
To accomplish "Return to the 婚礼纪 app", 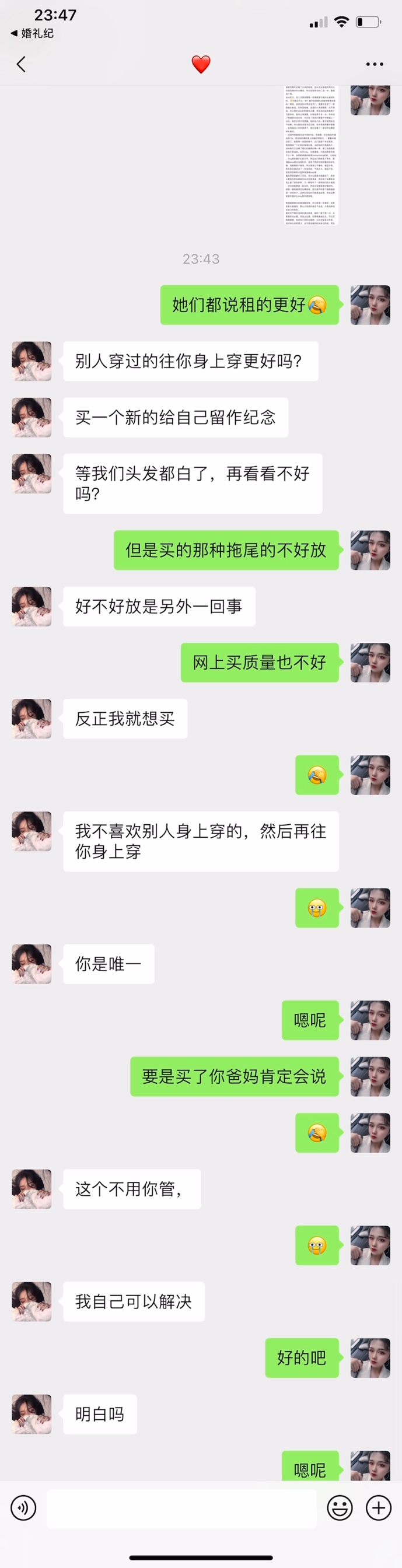I will [32, 33].
